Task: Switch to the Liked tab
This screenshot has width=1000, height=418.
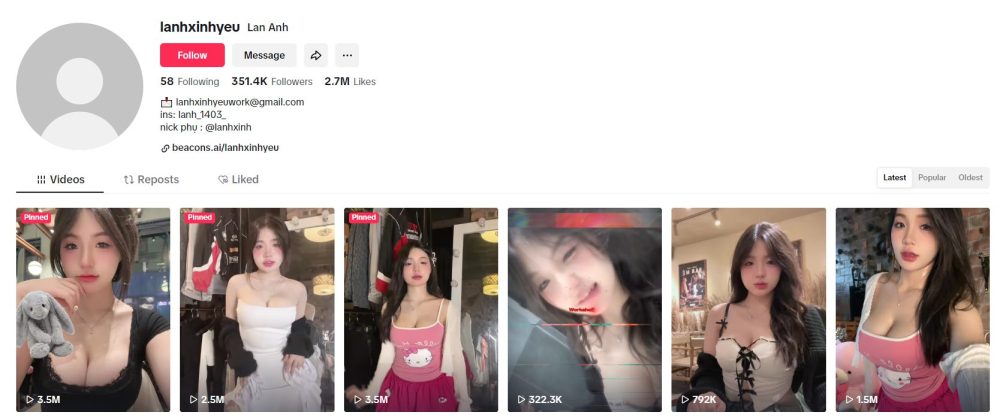Action: point(238,179)
